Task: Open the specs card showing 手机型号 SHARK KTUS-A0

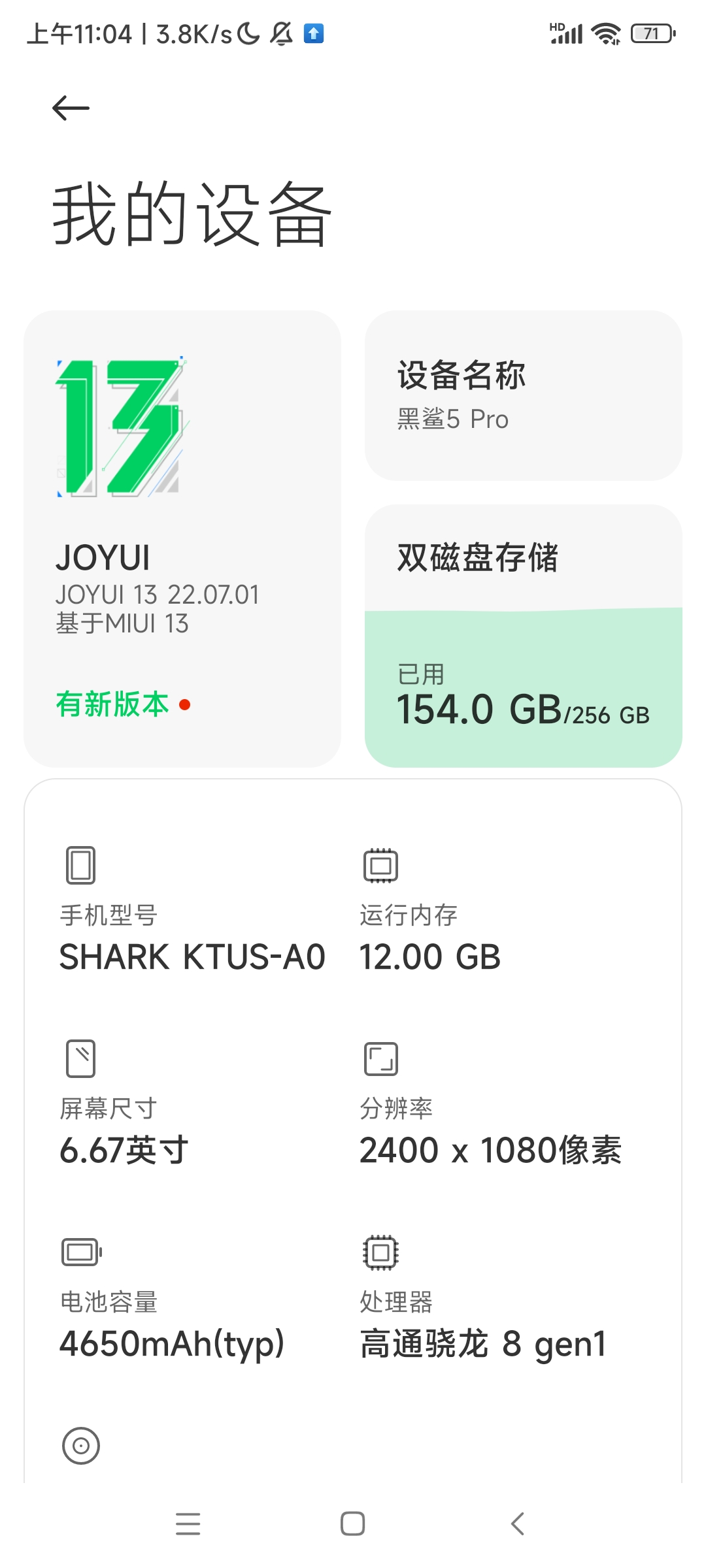Action: [x=353, y=1130]
